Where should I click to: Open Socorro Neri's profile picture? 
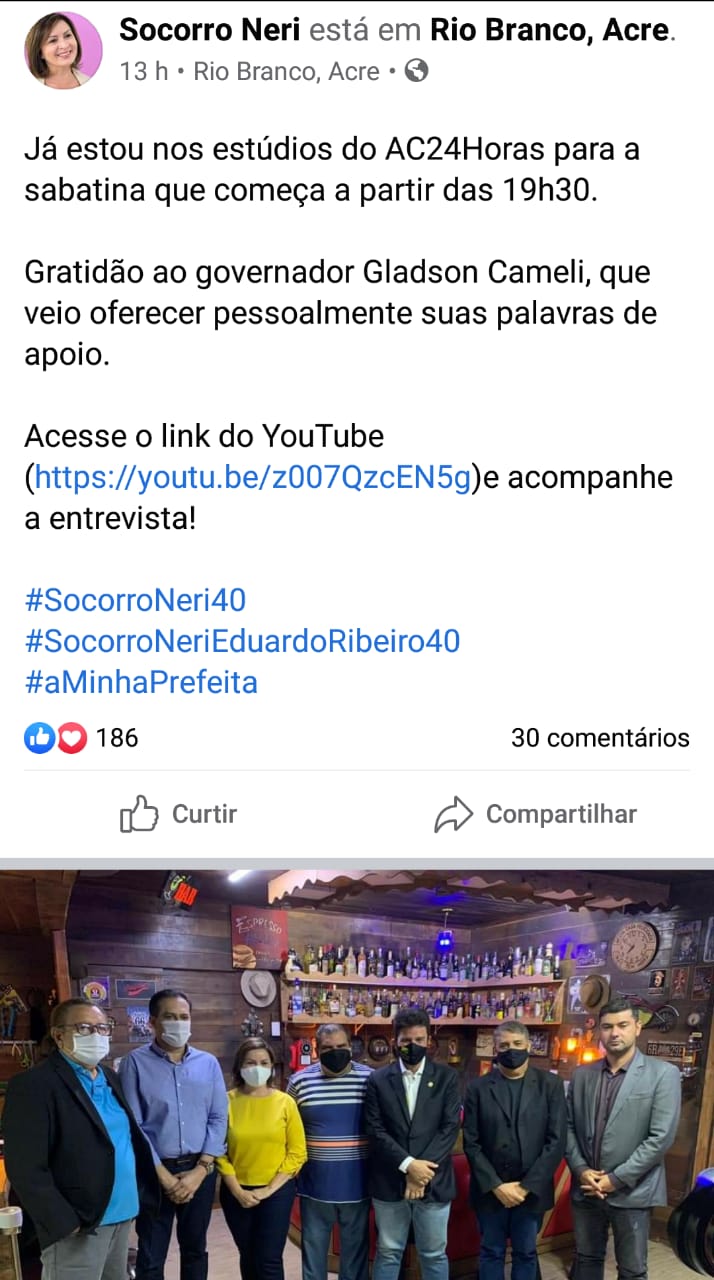coord(63,50)
